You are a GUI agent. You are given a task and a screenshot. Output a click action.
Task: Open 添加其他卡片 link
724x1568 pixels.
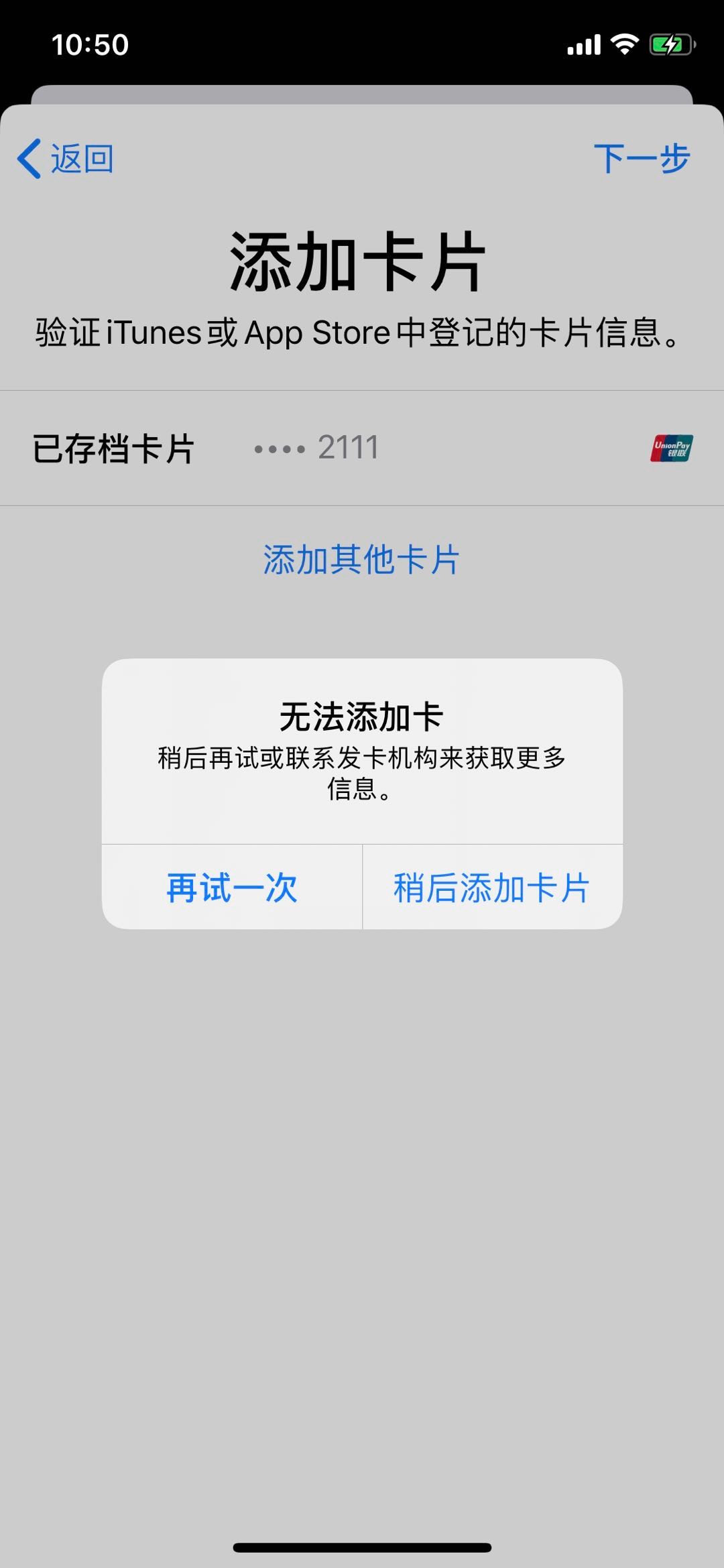tap(361, 560)
